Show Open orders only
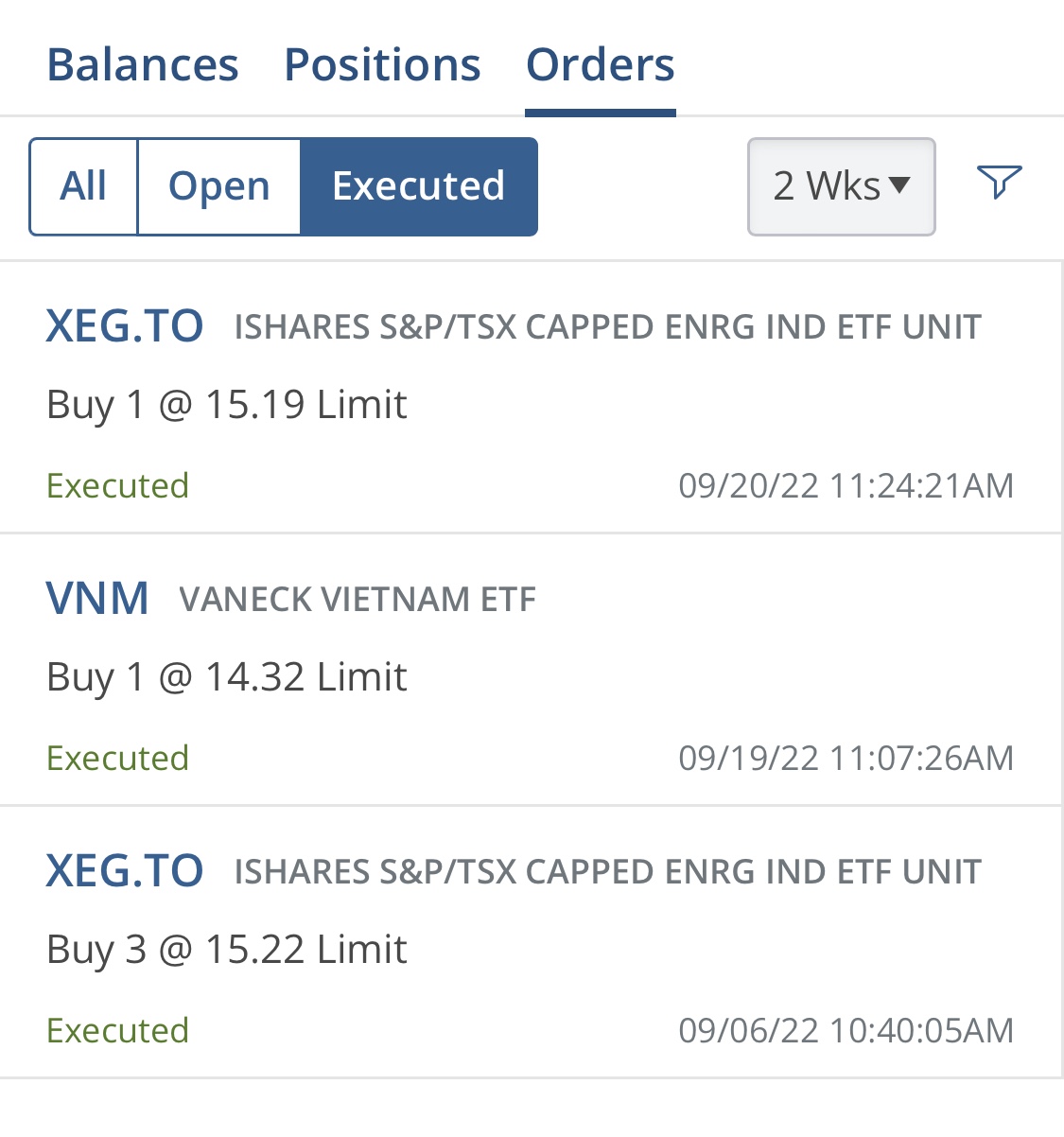The image size is (1064, 1137). pyautogui.click(x=218, y=186)
